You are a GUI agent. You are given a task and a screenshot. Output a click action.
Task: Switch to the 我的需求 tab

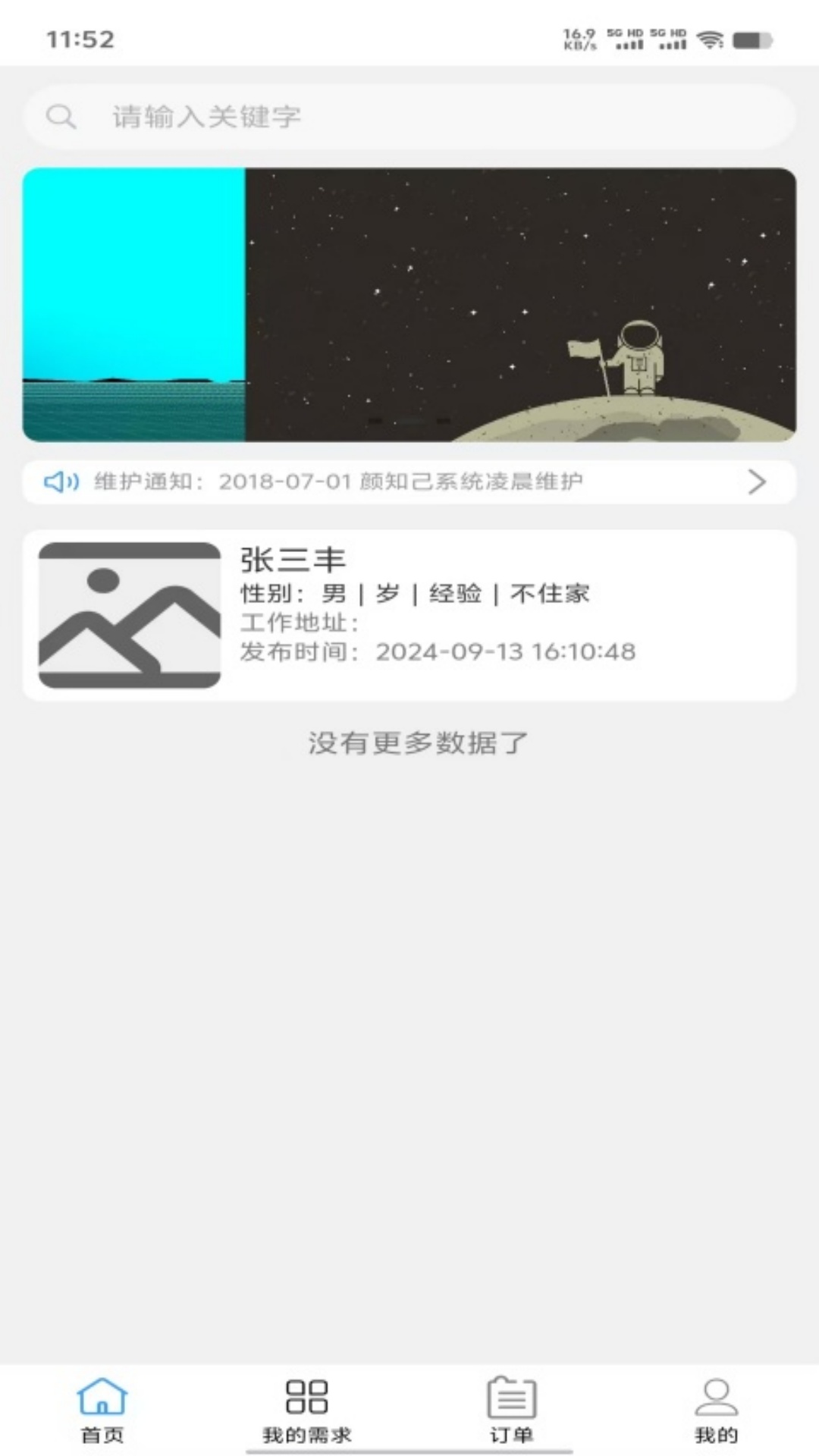[x=307, y=1410]
